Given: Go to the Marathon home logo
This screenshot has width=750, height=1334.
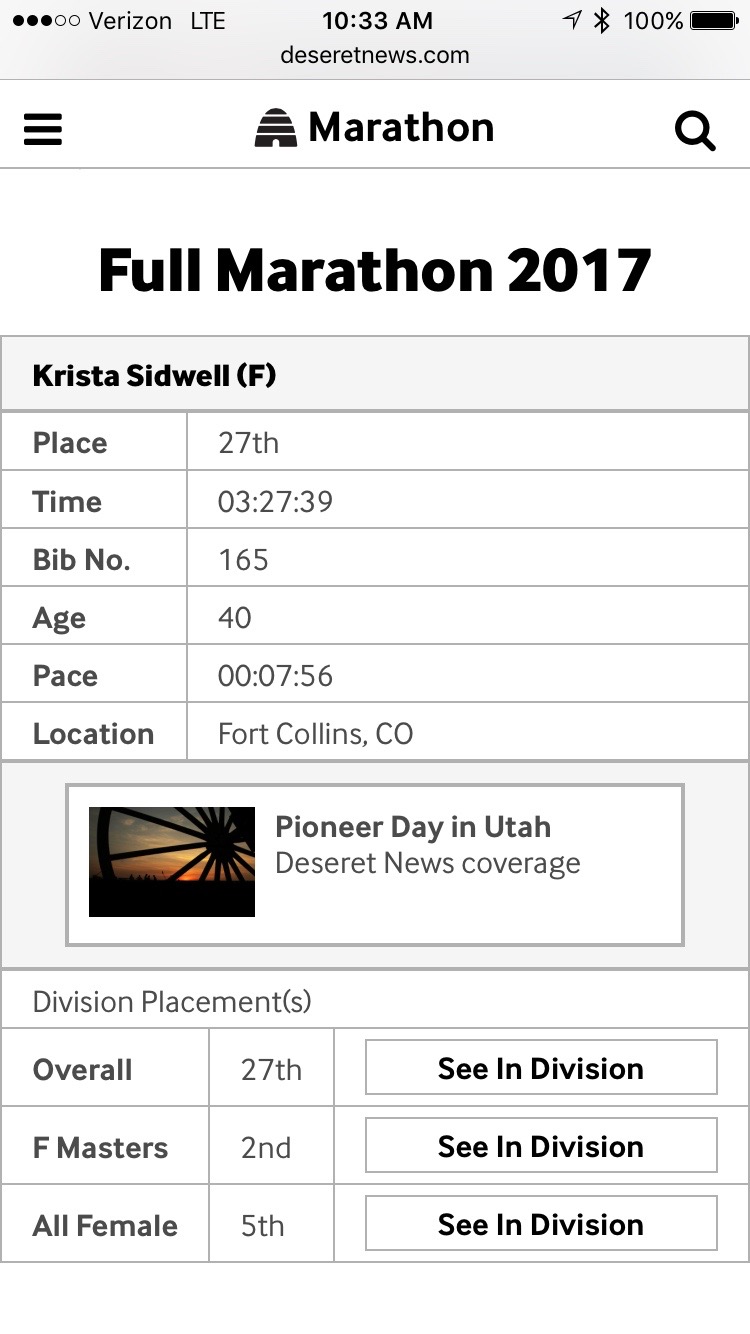Looking at the screenshot, I should (x=375, y=128).
